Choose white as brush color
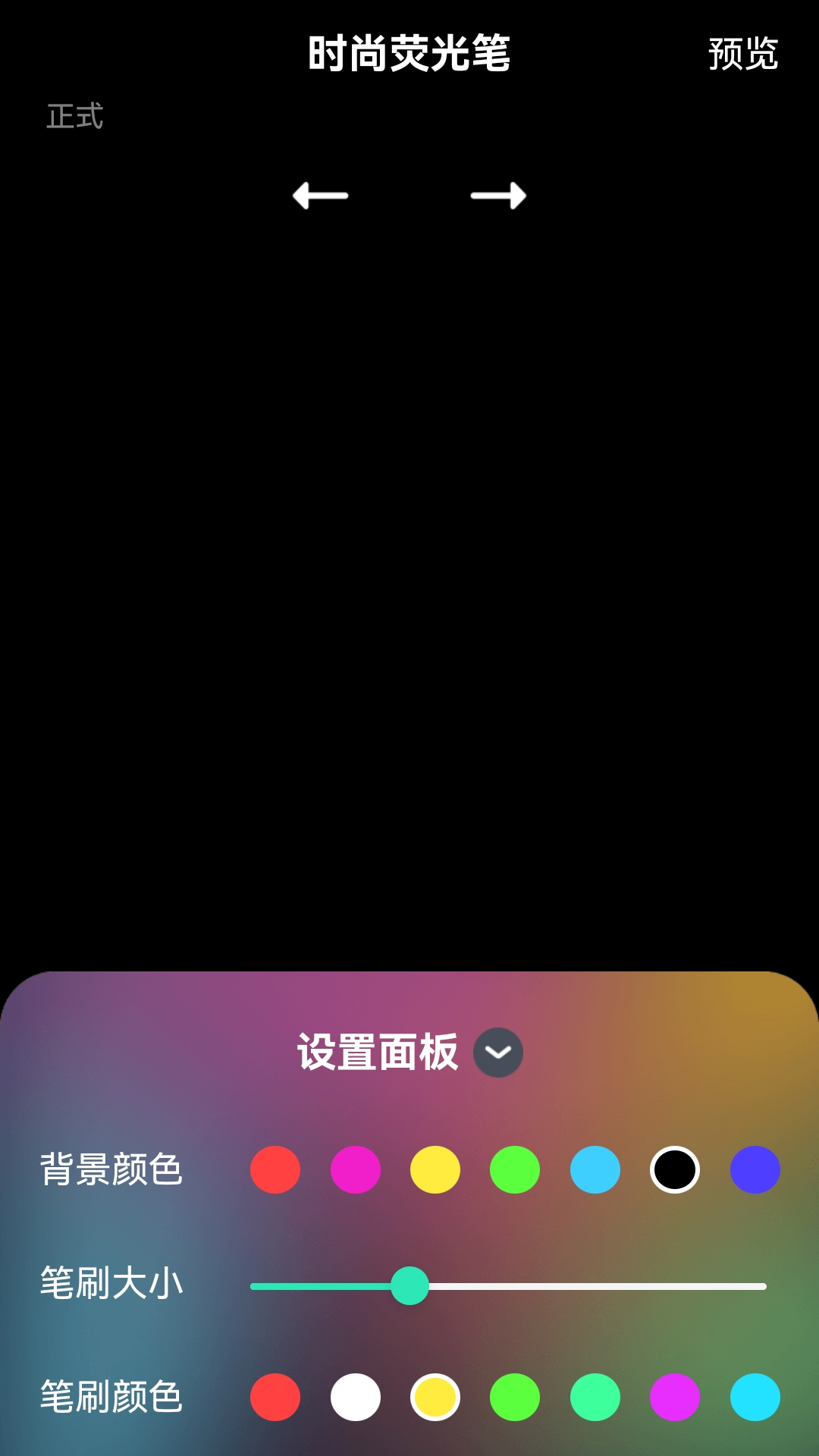Screen dimensions: 819x1456 [356, 1397]
